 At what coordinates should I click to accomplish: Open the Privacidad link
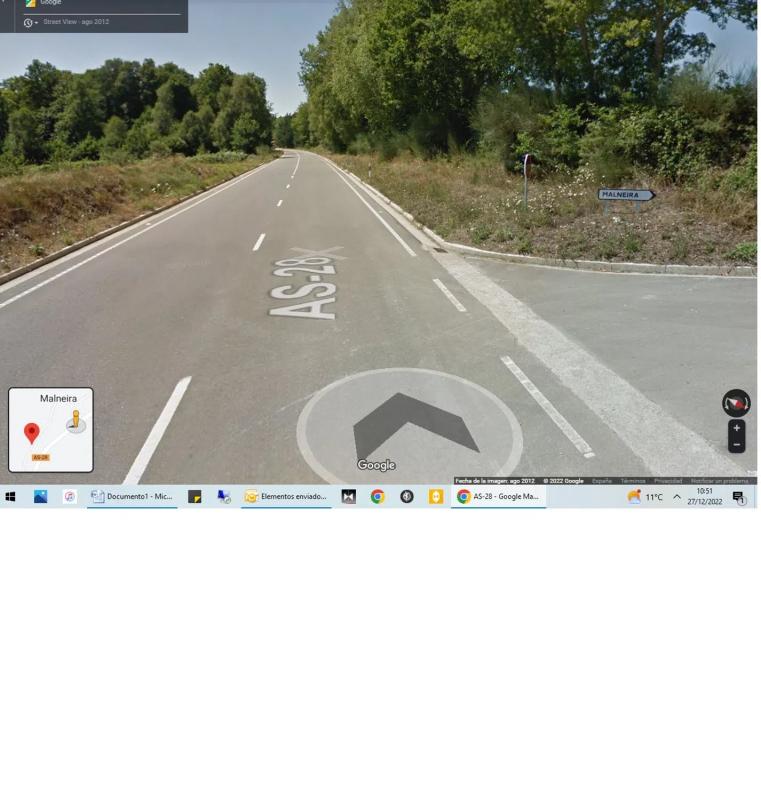668,481
